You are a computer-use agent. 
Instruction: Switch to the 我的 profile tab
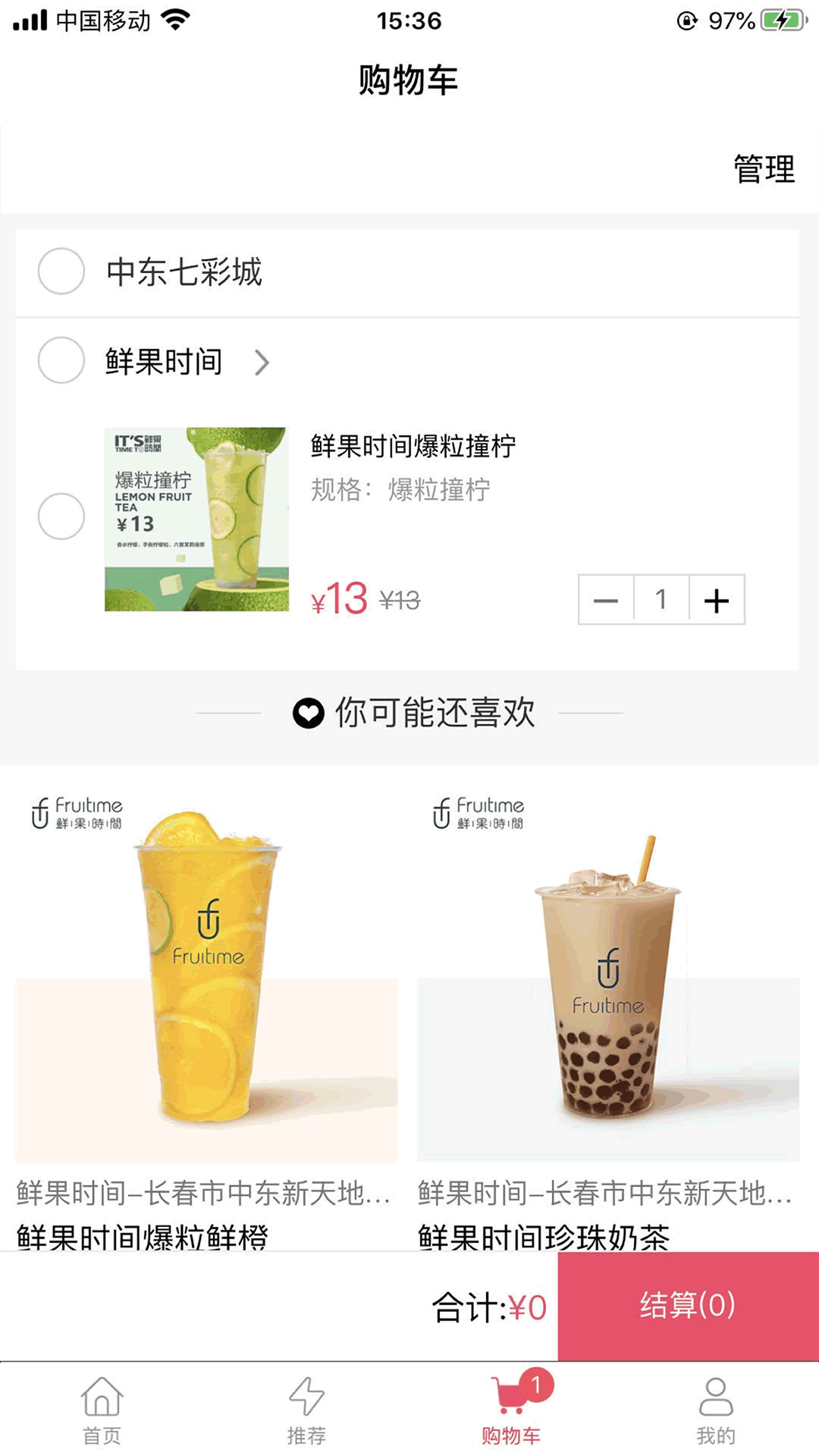pyautogui.click(x=716, y=1410)
